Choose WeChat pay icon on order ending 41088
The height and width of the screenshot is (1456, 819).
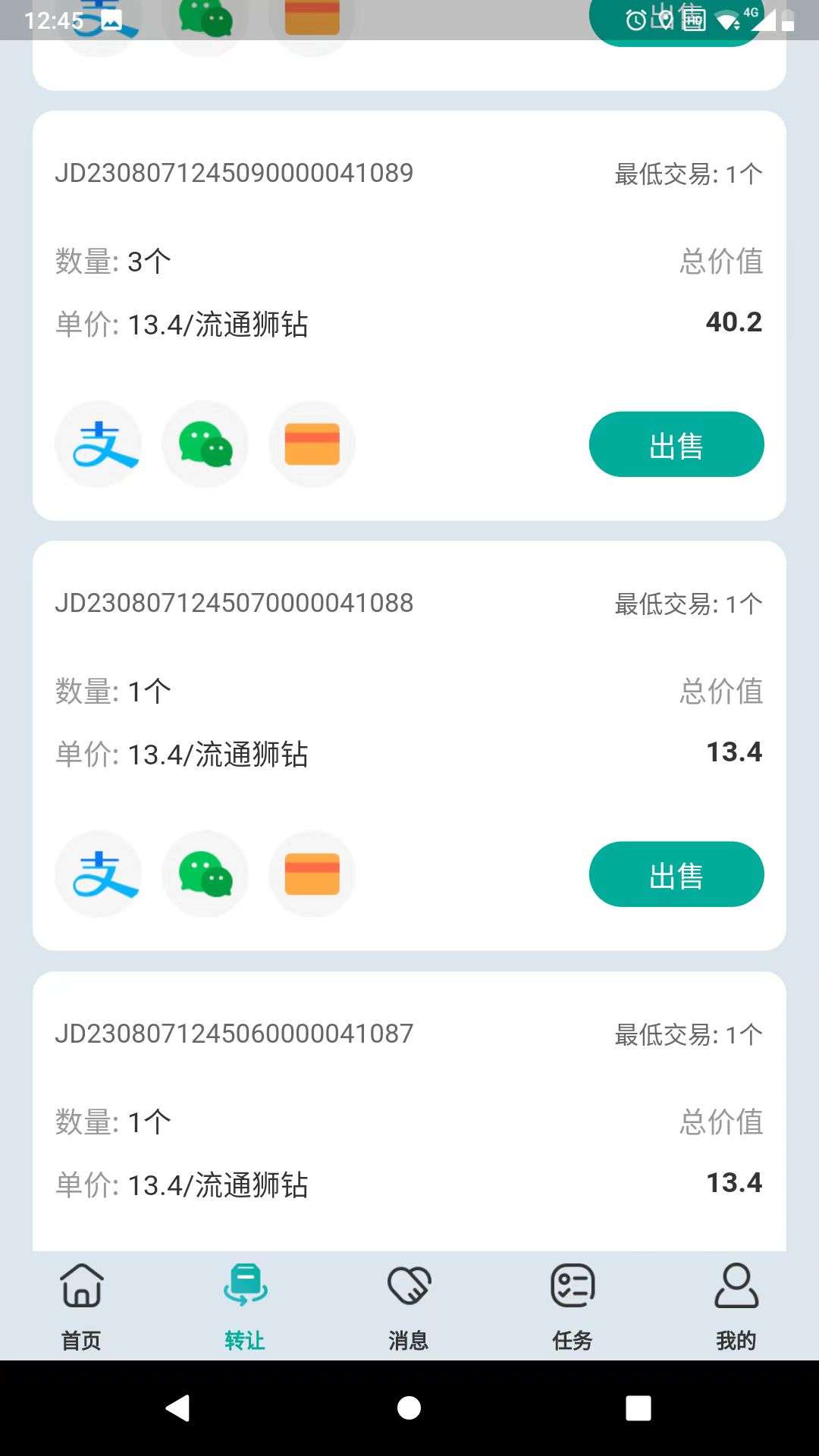pyautogui.click(x=206, y=874)
